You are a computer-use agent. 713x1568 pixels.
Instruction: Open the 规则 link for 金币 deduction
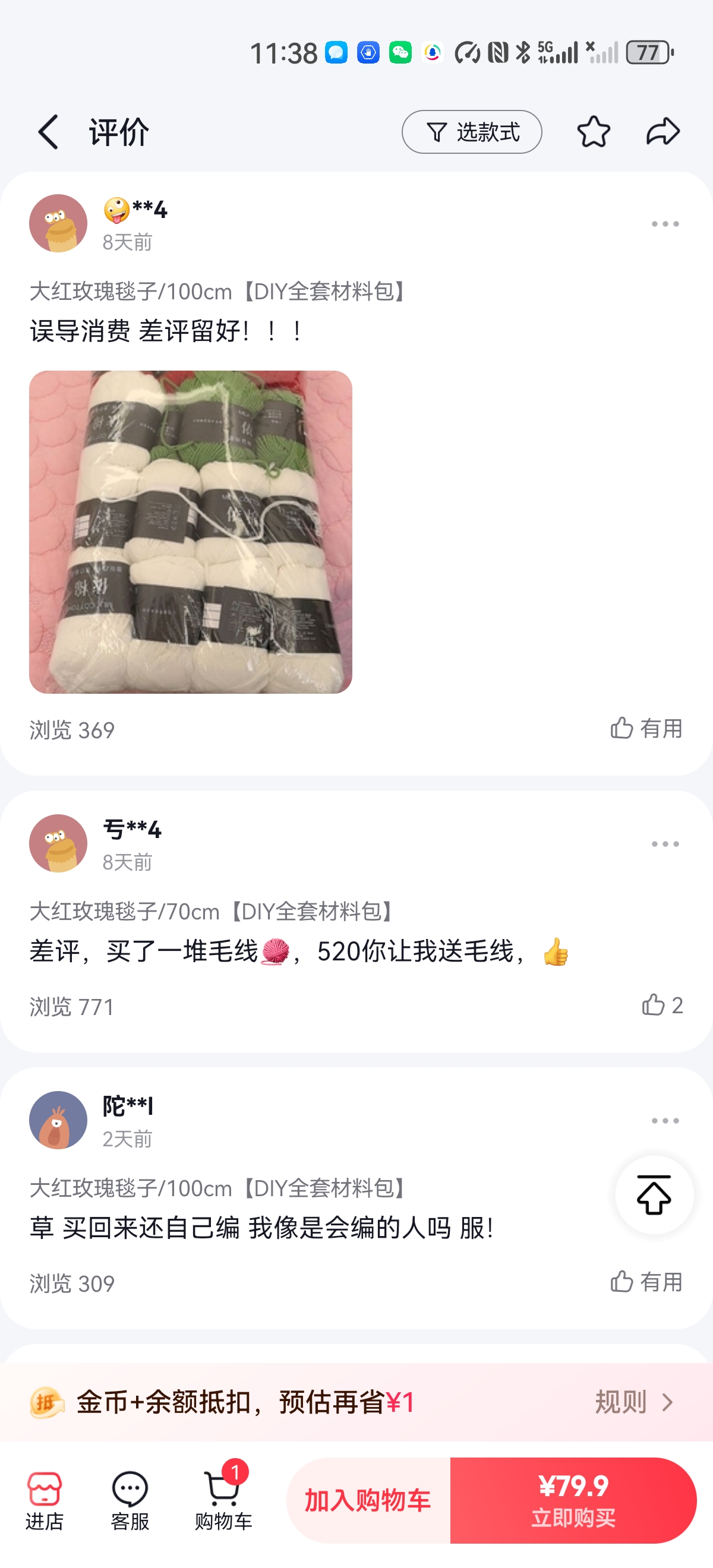[633, 1402]
